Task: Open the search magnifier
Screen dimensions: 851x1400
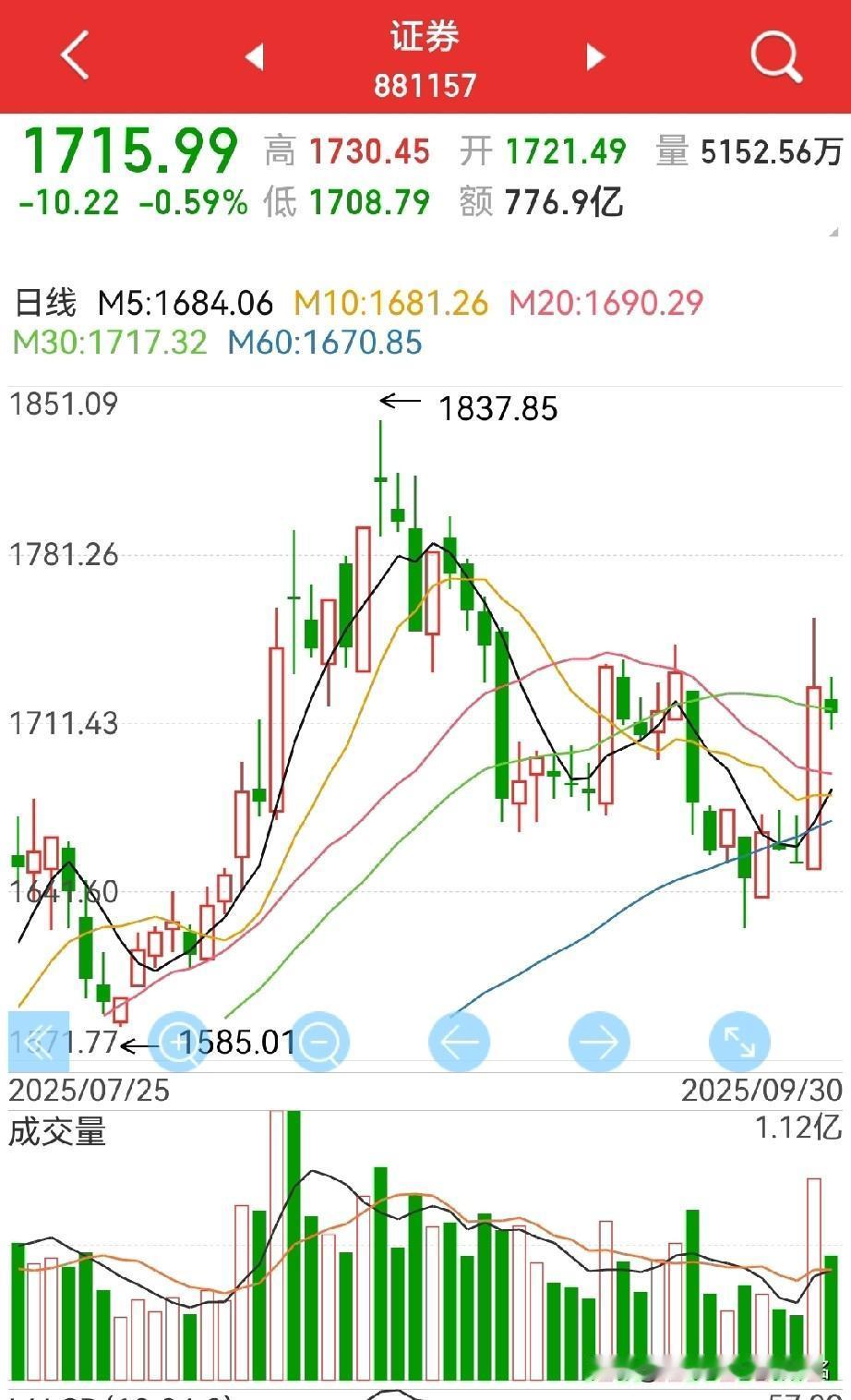Action: coord(774,56)
